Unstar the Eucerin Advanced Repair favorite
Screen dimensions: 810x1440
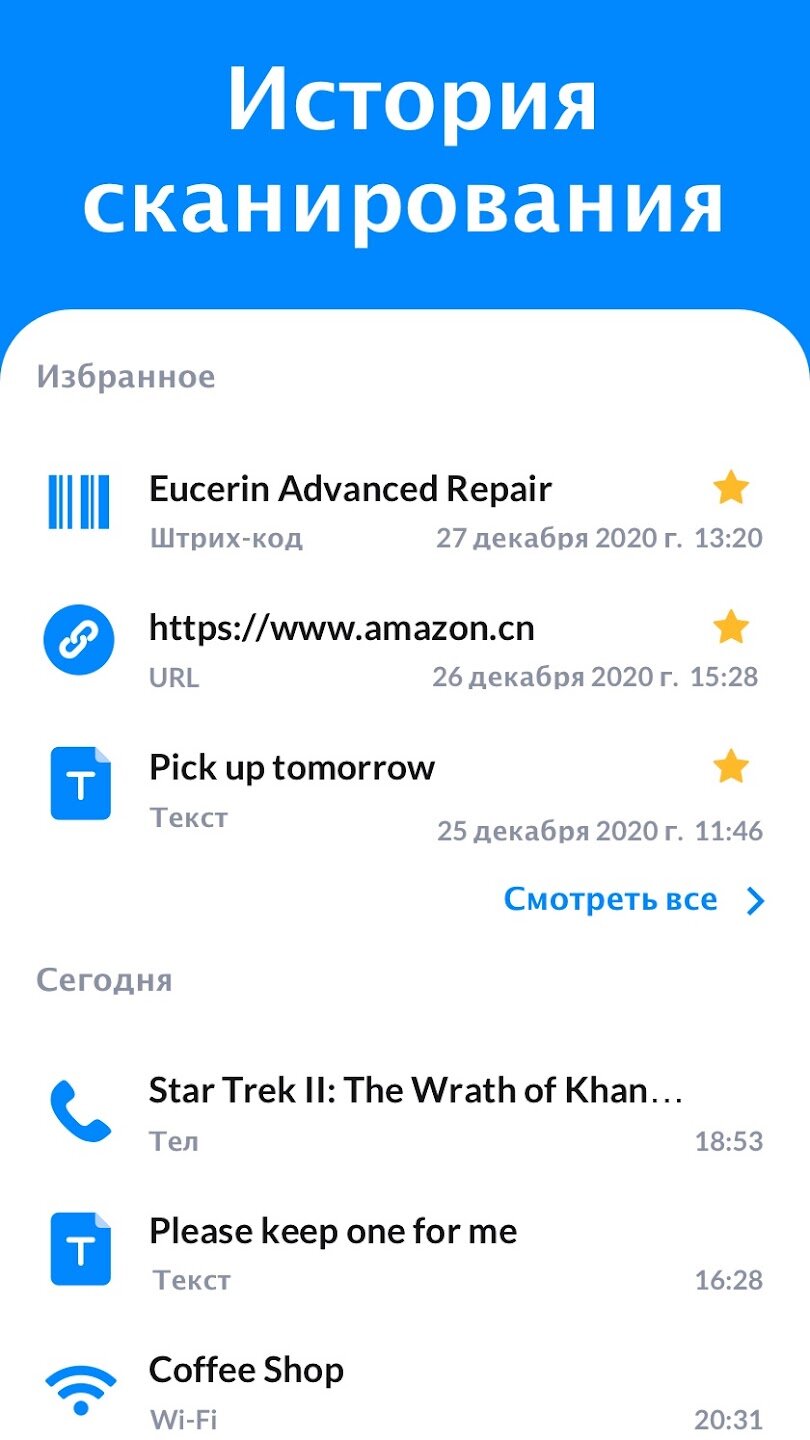tap(731, 489)
